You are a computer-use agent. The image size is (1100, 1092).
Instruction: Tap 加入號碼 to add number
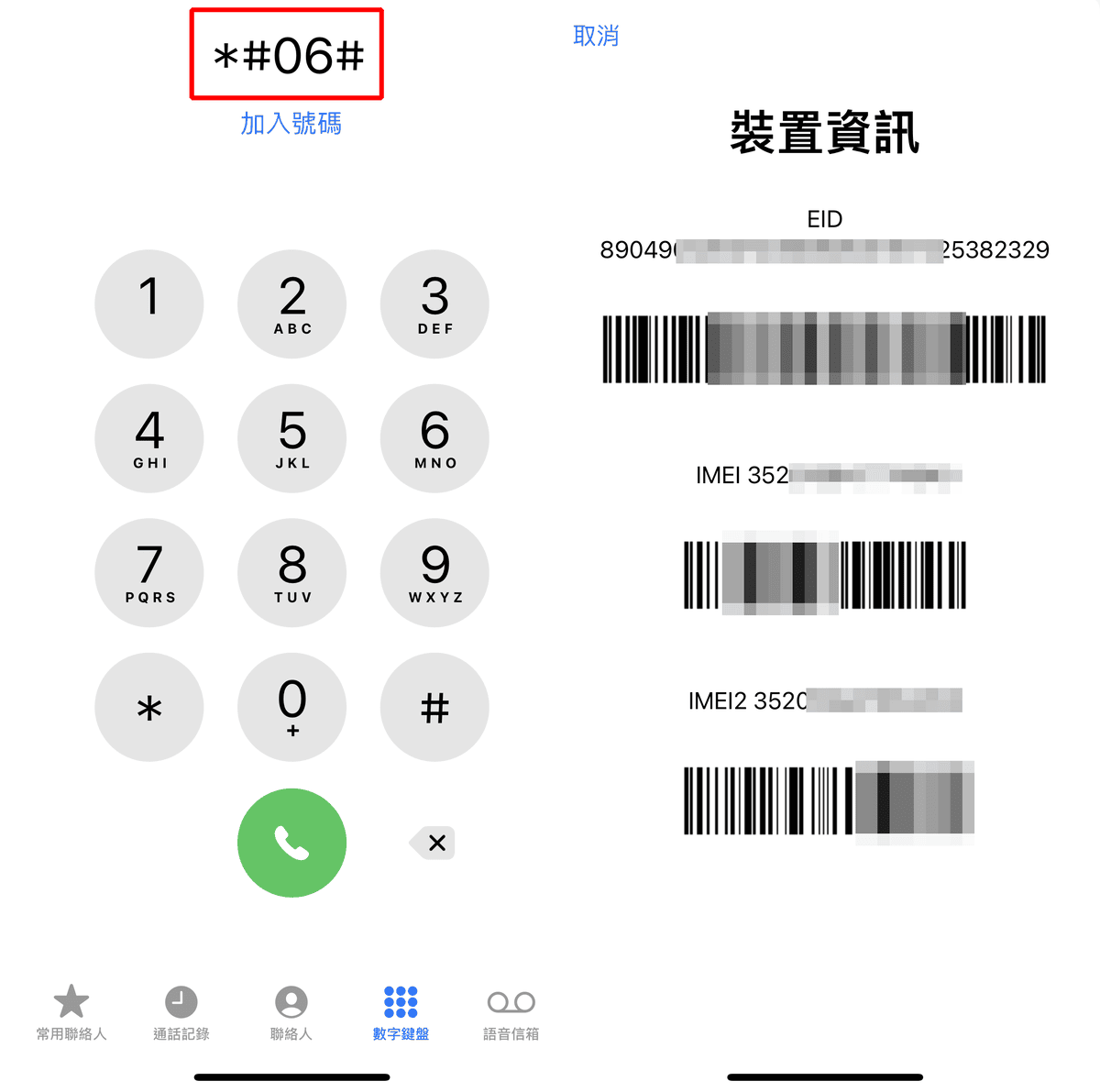pos(291,124)
